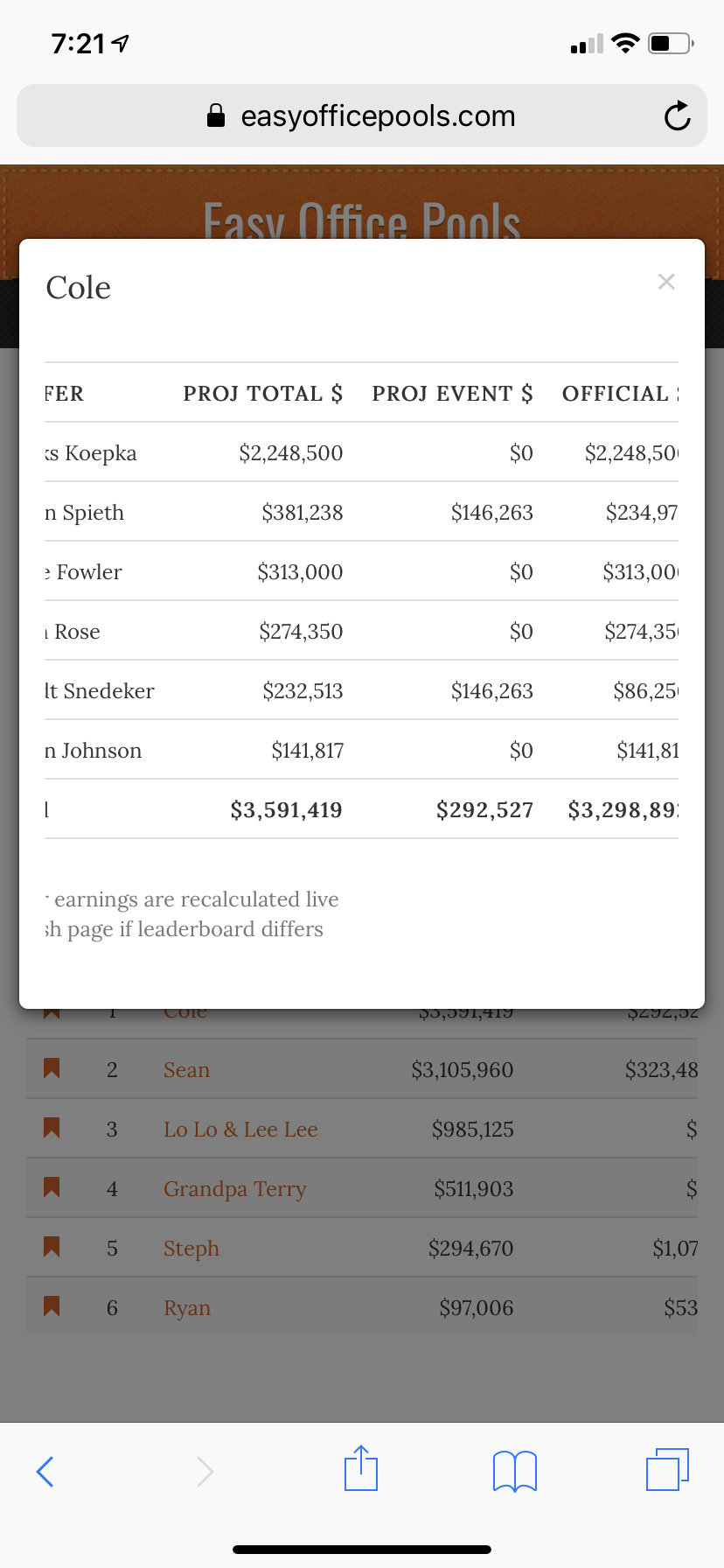Click the Easy Office Pools site header

coord(361,221)
